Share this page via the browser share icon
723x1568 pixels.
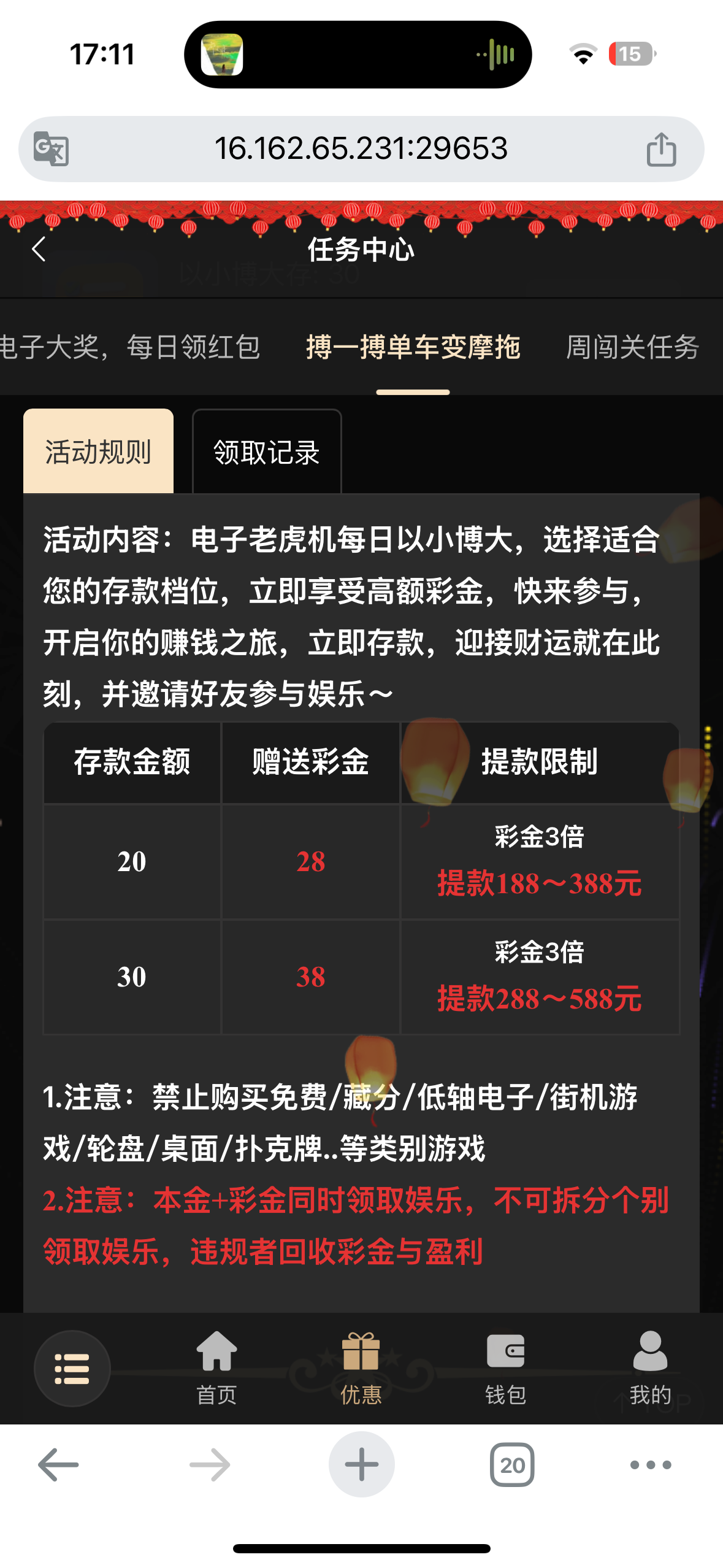[x=661, y=149]
